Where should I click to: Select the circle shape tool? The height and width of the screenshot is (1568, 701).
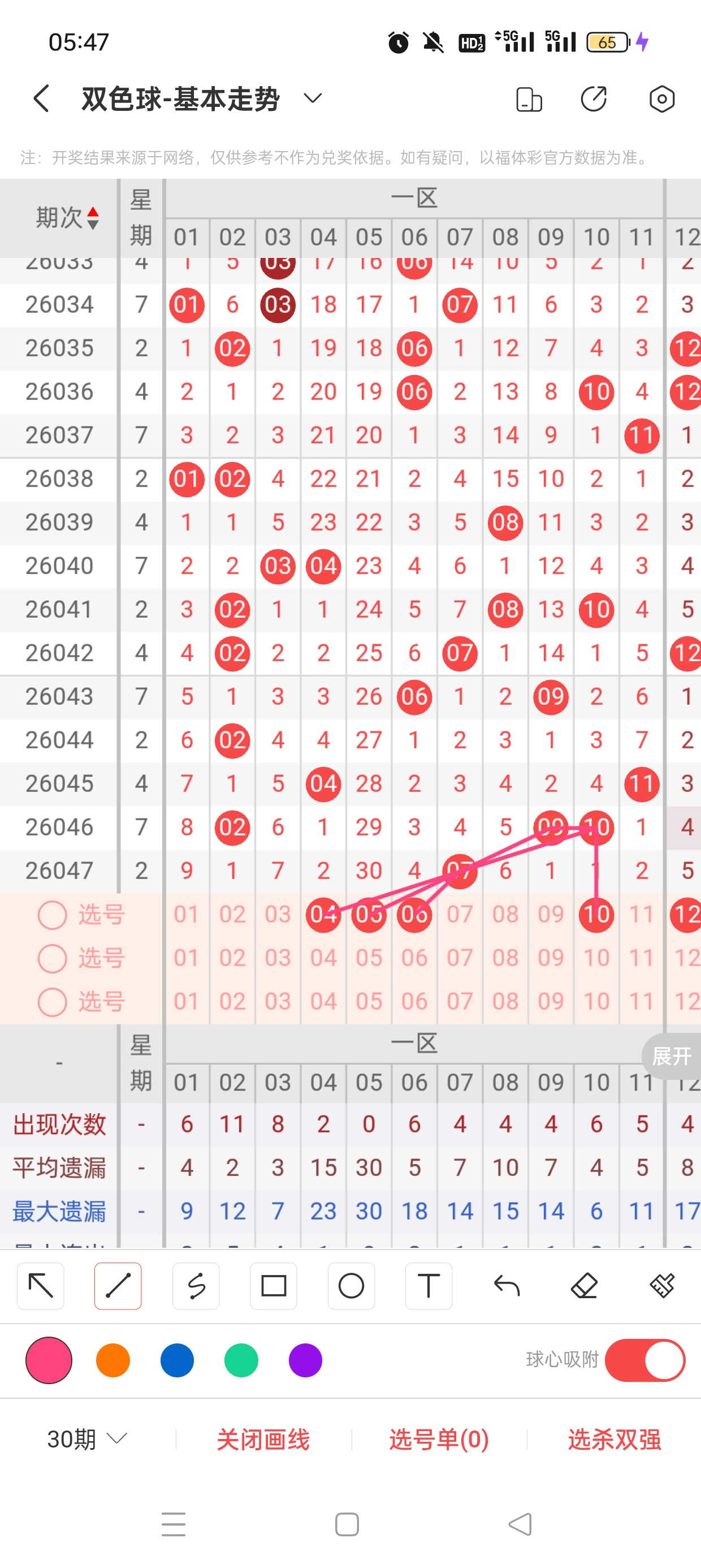click(351, 1286)
